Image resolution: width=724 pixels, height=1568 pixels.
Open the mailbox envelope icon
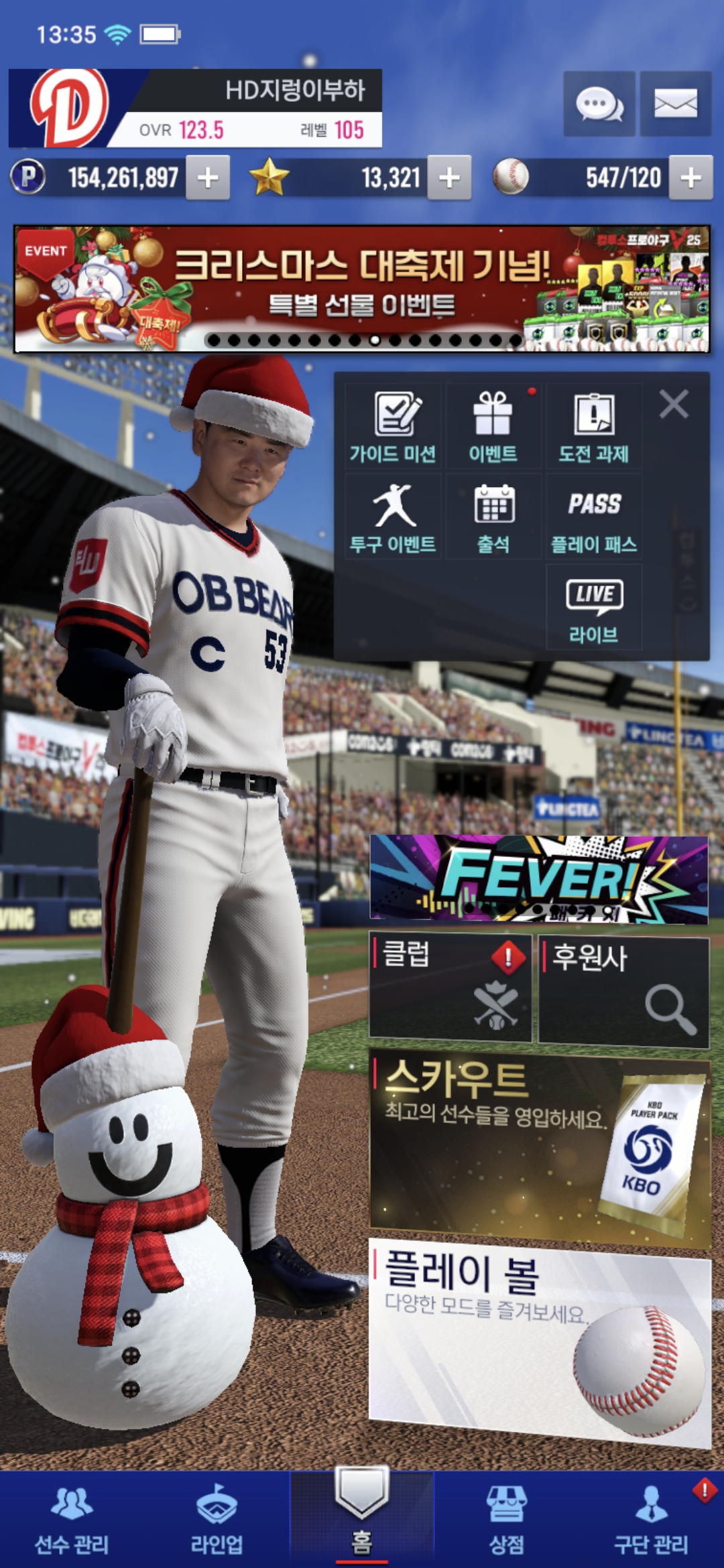click(676, 104)
